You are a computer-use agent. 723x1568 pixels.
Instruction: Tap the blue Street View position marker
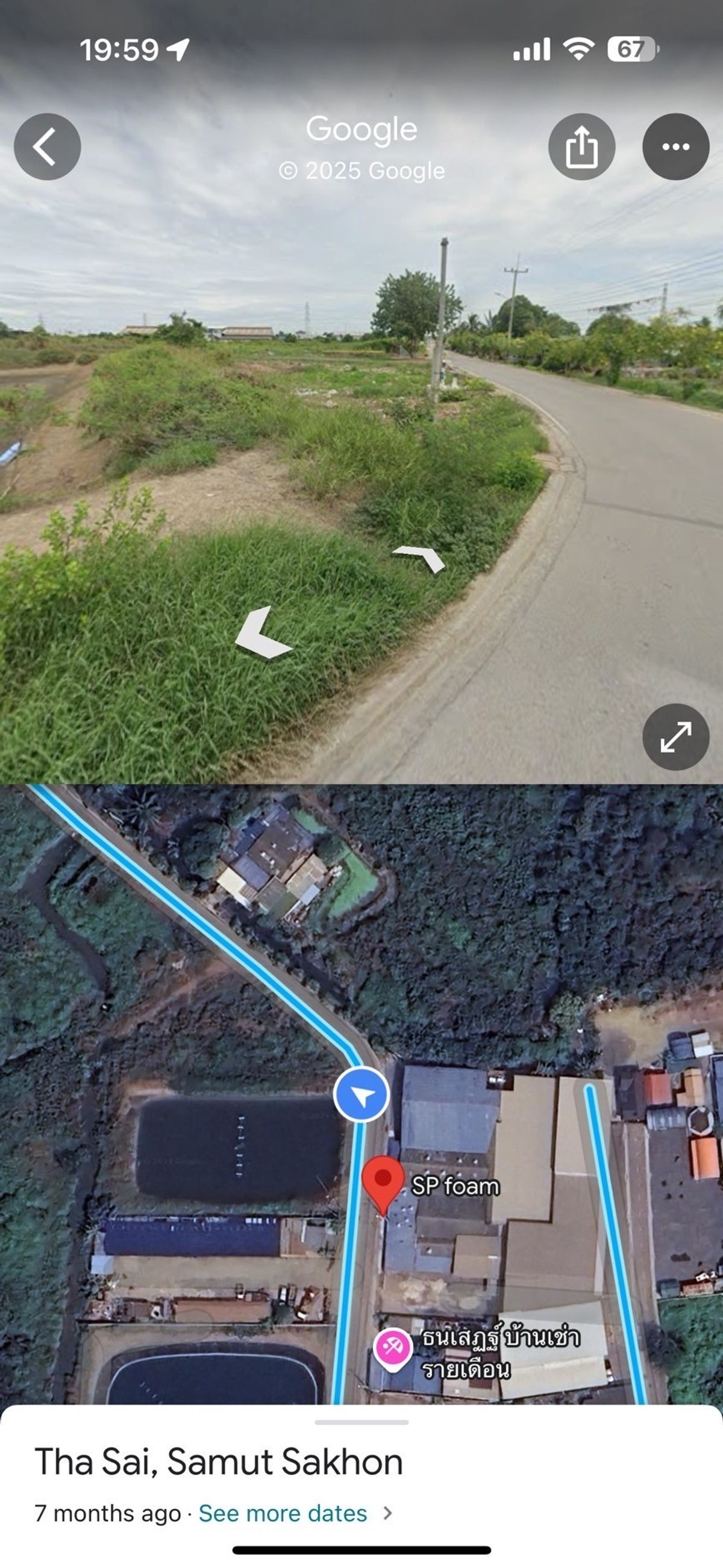click(361, 1094)
